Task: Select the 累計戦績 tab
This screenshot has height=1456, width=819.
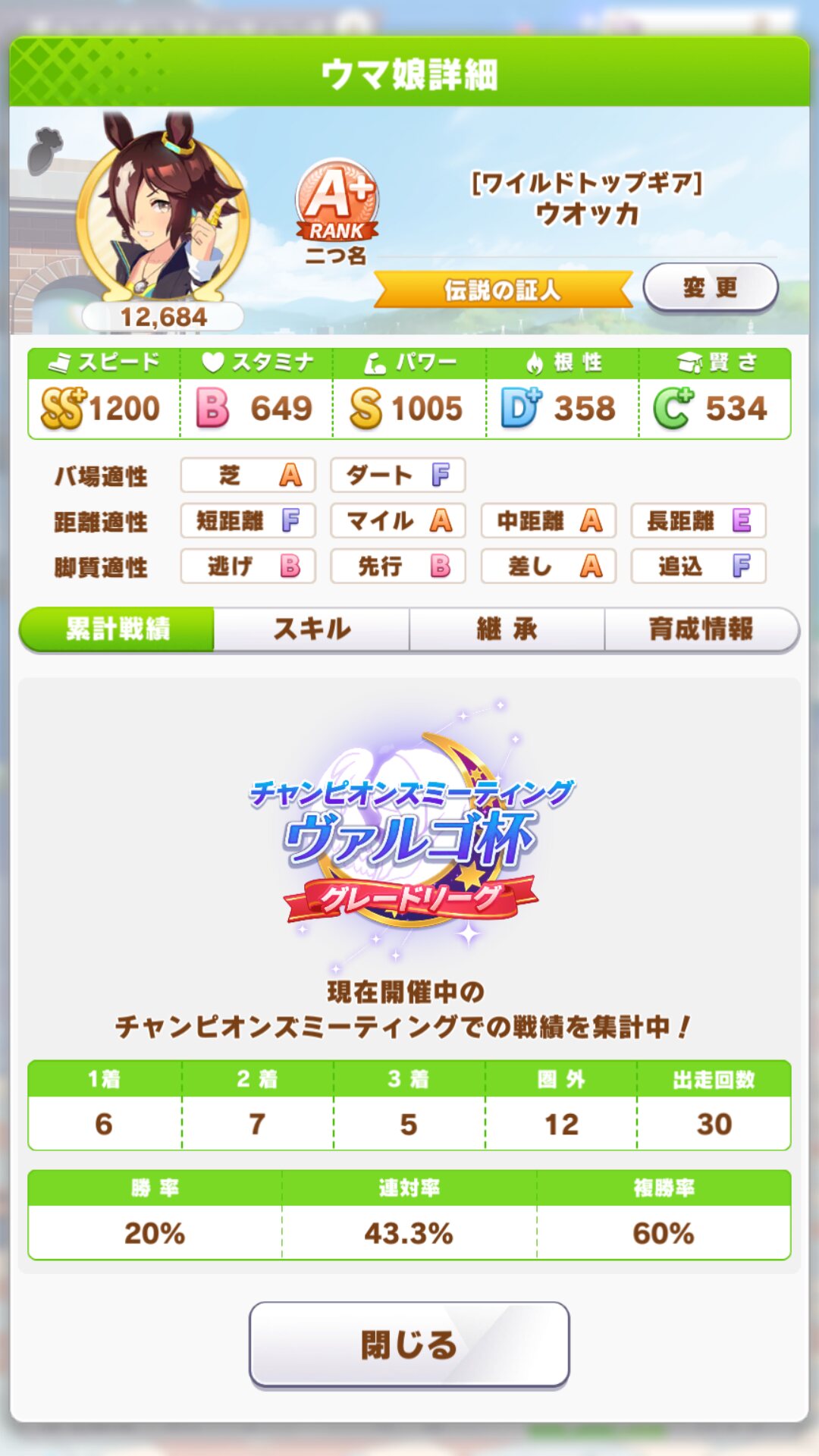Action: (117, 629)
